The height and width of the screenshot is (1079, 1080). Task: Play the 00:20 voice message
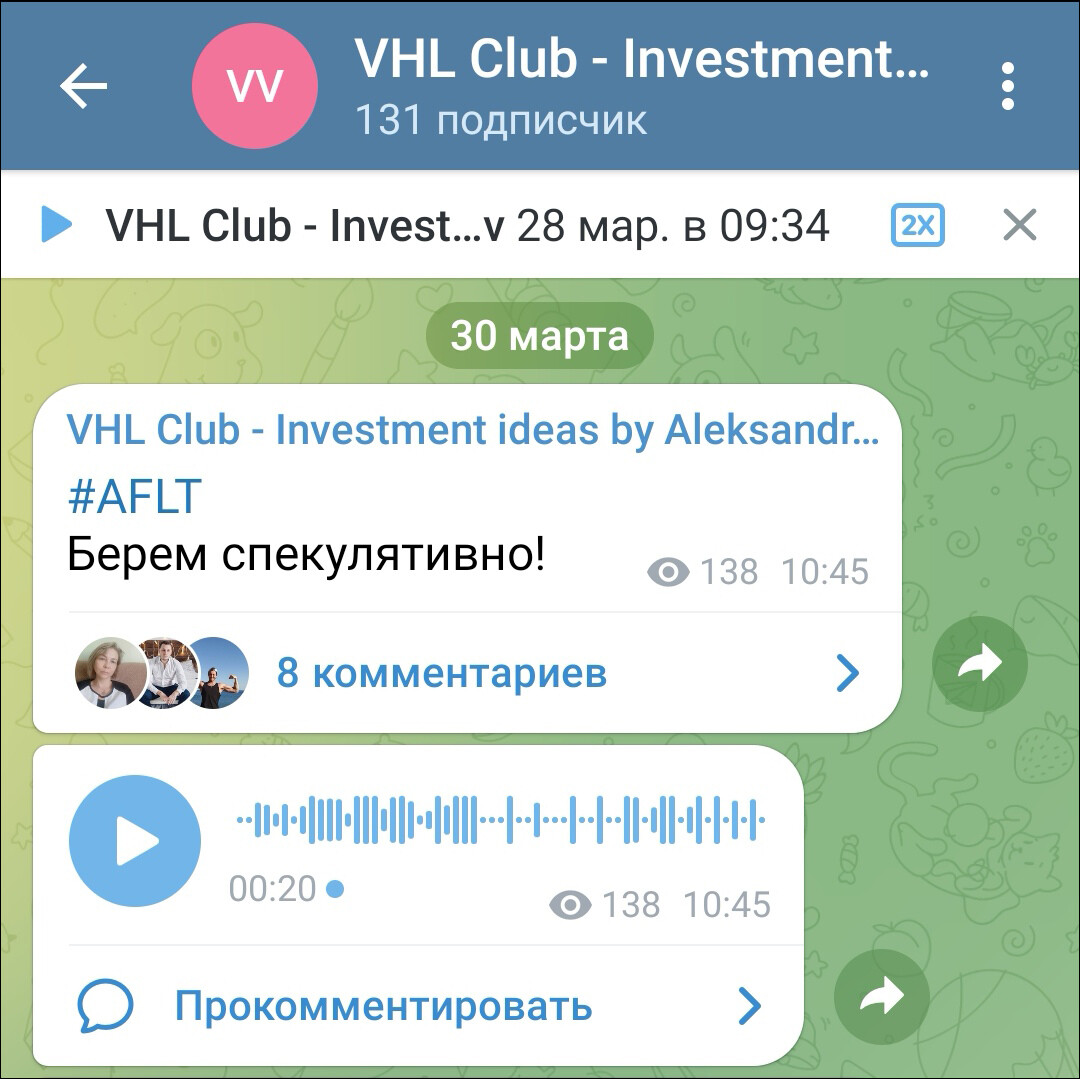pyautogui.click(x=135, y=841)
